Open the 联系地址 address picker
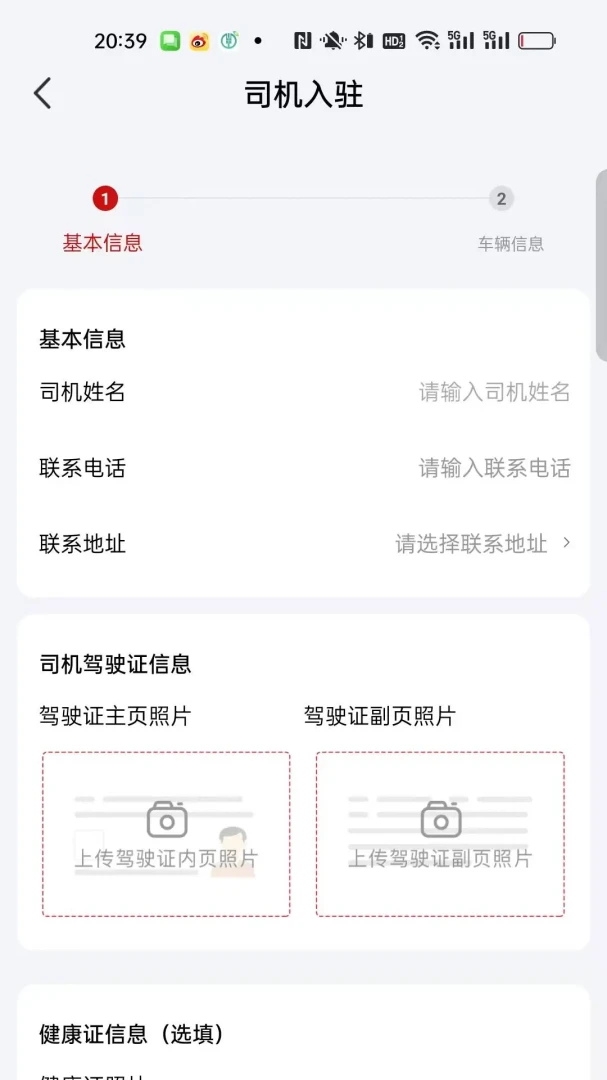The width and height of the screenshot is (607, 1080). (x=304, y=545)
